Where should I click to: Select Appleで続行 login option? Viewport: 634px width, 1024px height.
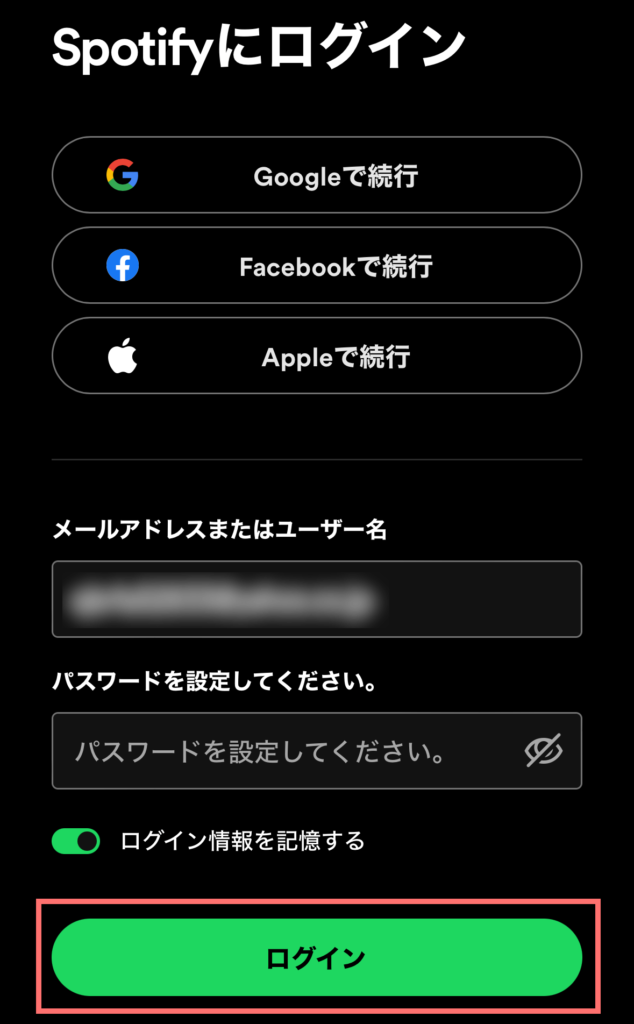point(317,356)
